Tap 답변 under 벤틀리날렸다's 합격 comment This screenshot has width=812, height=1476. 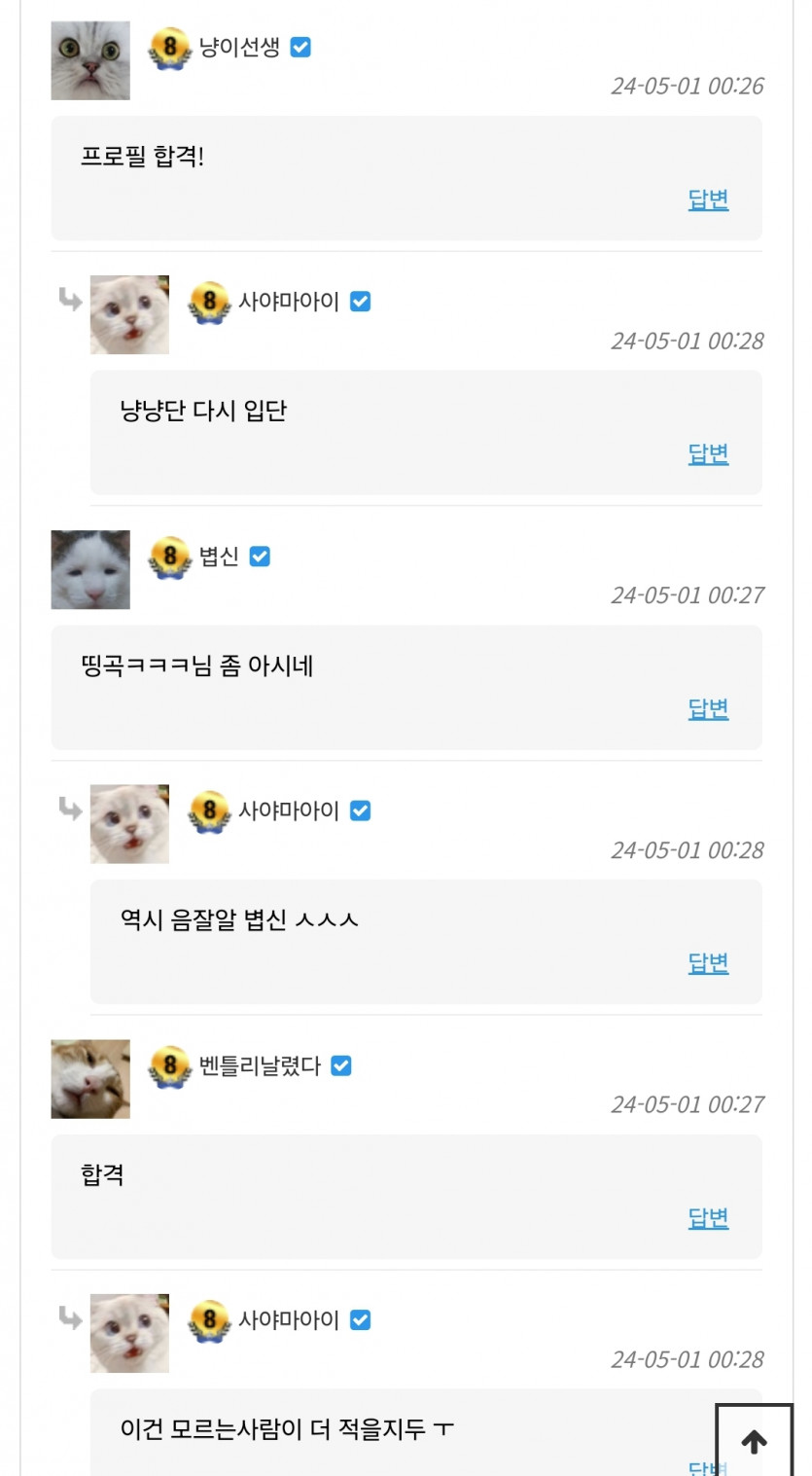point(708,1218)
